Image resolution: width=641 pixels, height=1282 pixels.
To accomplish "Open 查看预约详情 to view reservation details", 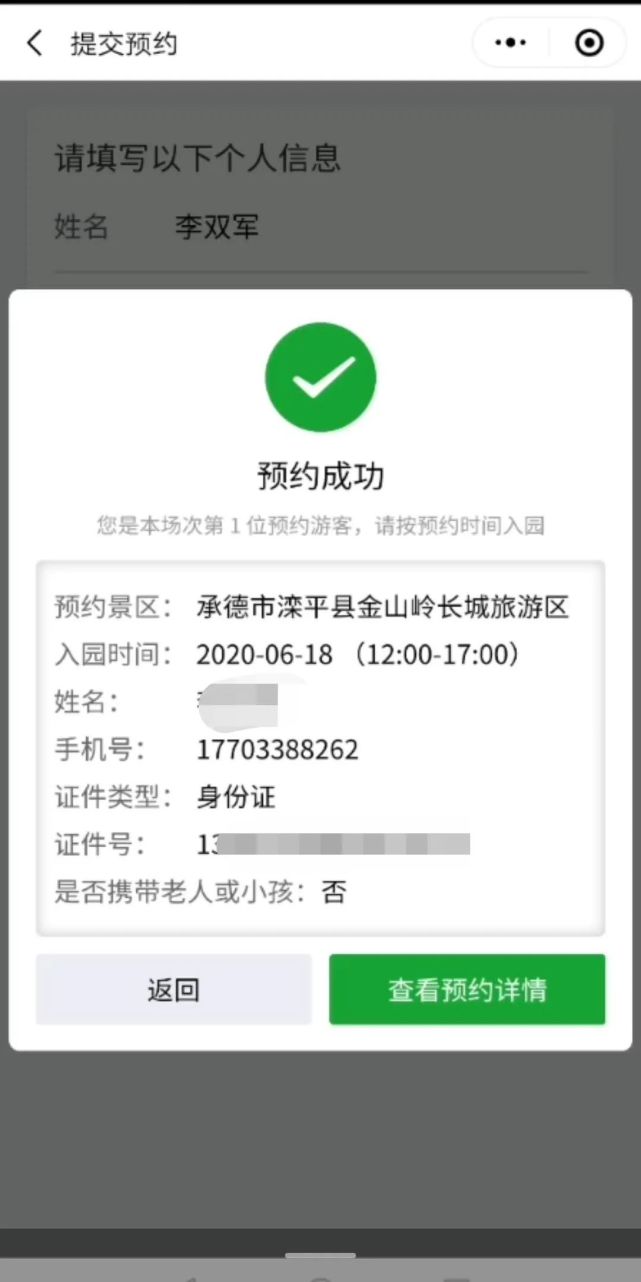I will tap(467, 990).
